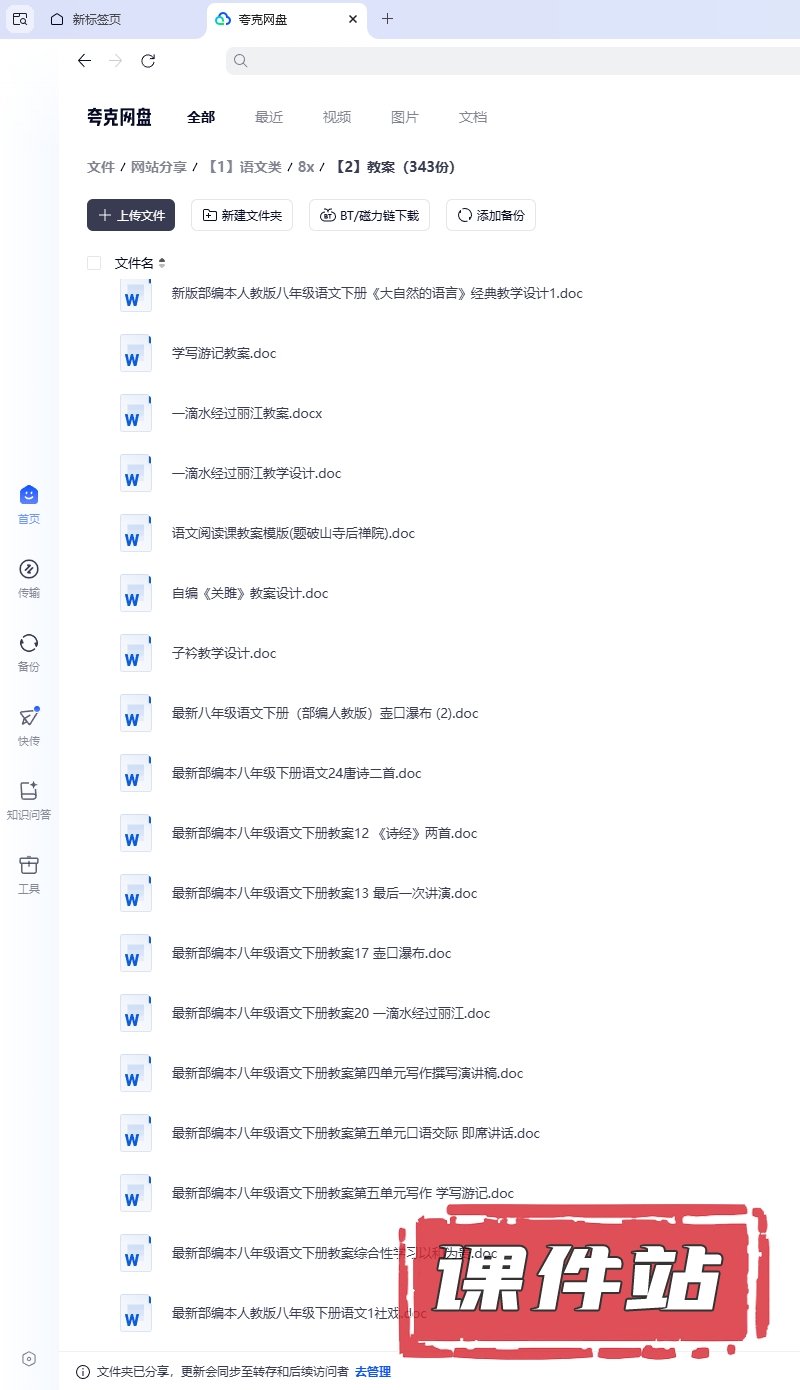The height and width of the screenshot is (1390, 800).
Task: Switch to the 最近 tab
Action: point(269,117)
